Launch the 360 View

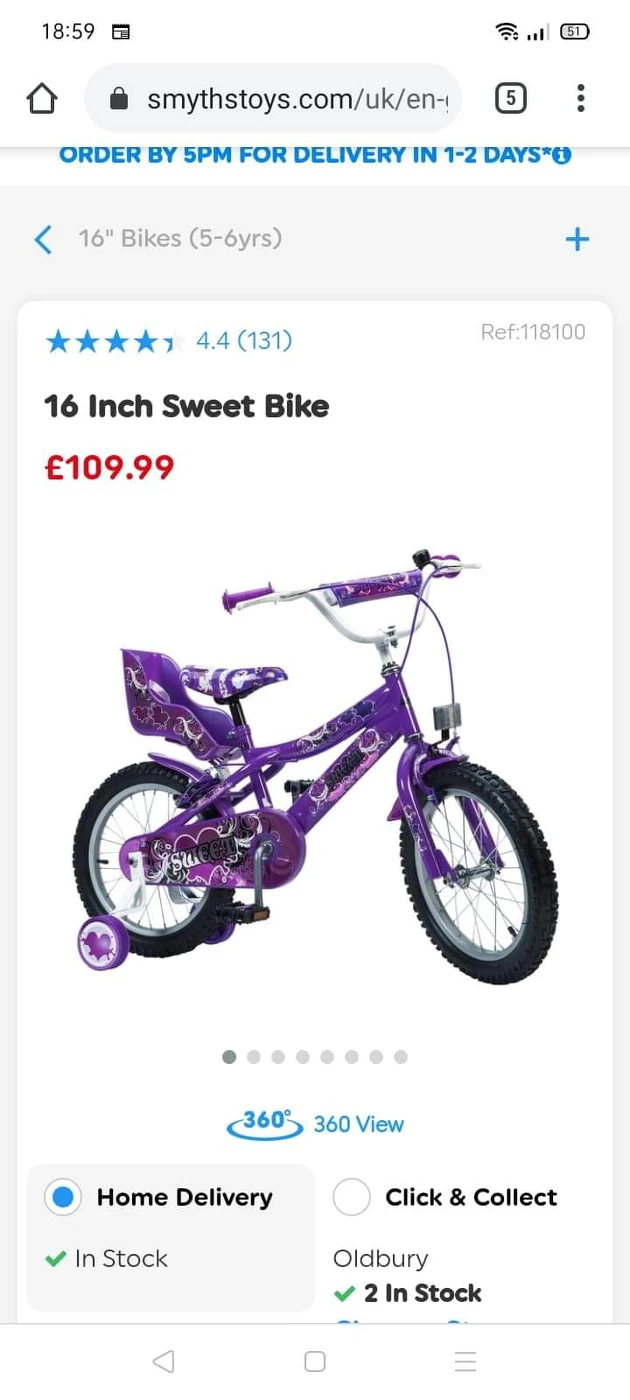point(315,1123)
